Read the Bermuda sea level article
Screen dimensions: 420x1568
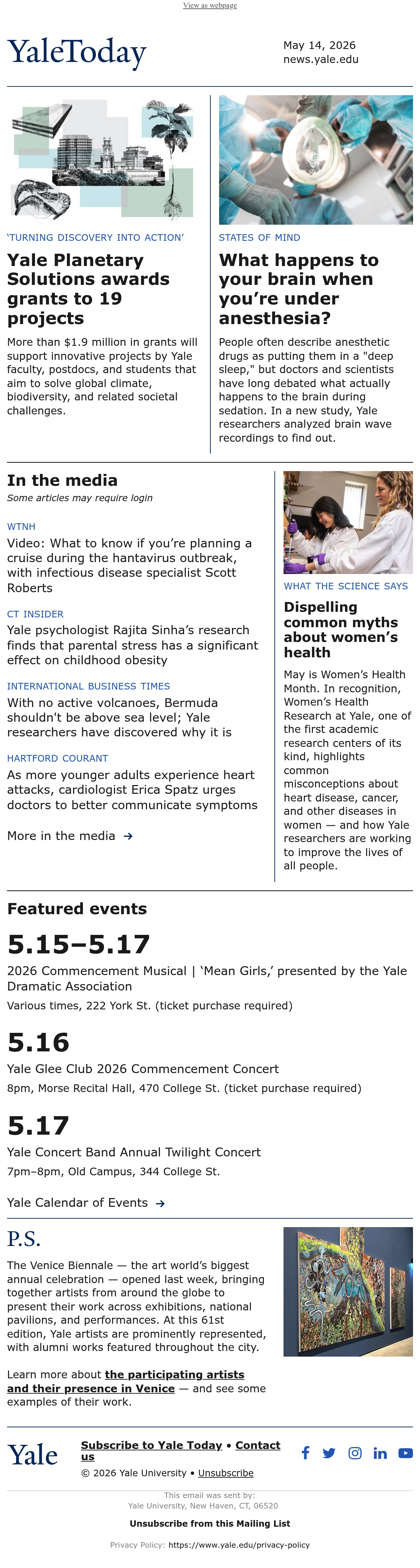(119, 717)
